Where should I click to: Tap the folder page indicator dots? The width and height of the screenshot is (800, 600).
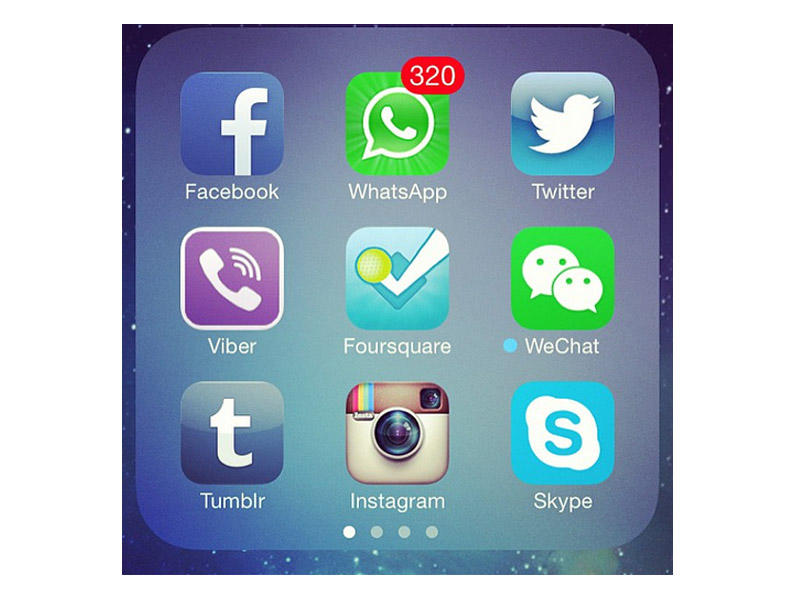[x=390, y=532]
